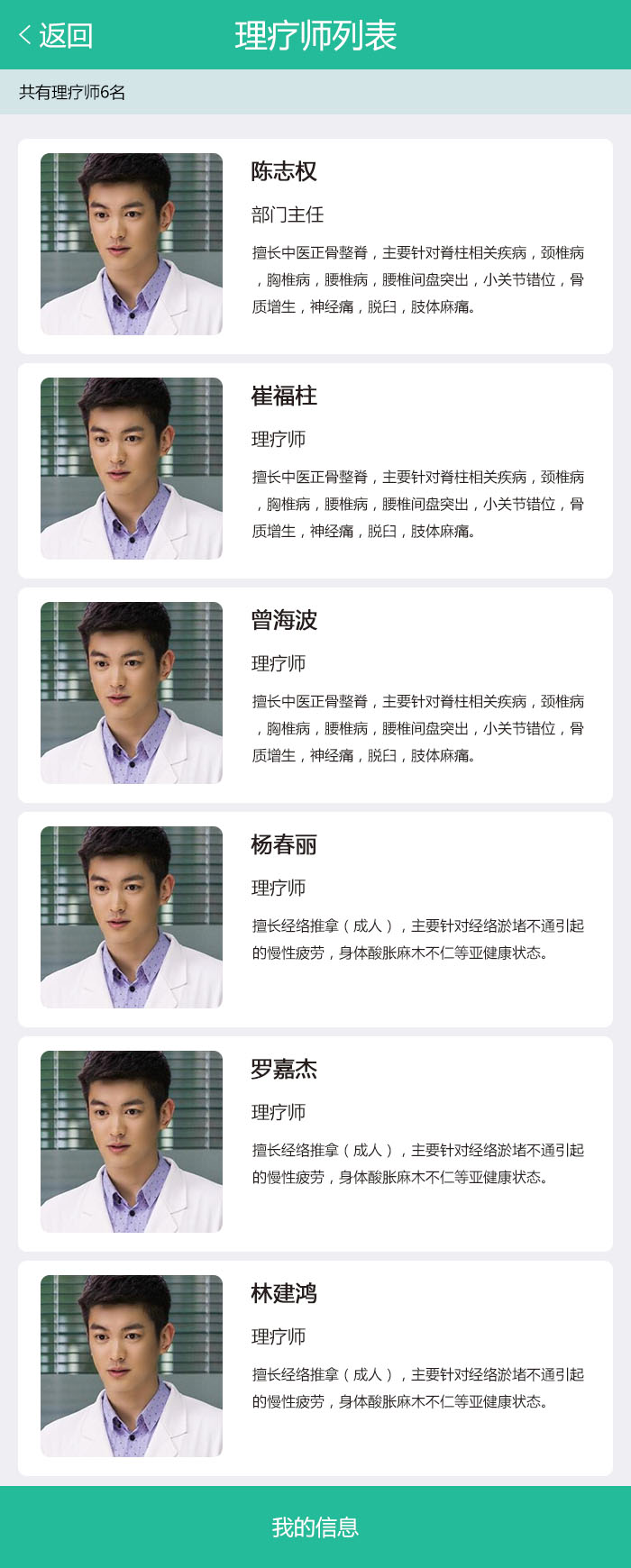
Task: Open 我的信息 at the bottom
Action: 315,1527
